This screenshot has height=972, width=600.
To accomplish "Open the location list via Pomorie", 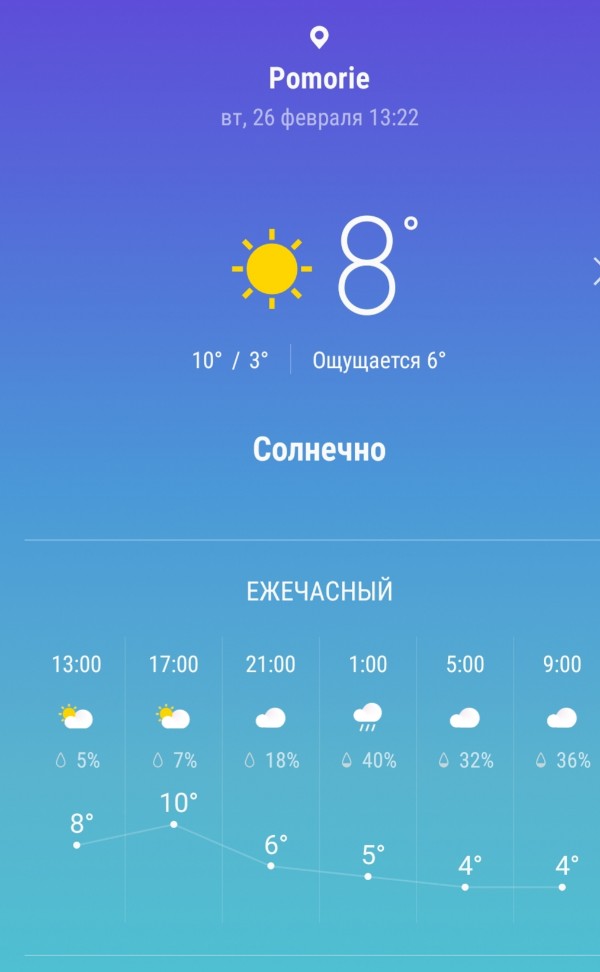I will tap(319, 77).
